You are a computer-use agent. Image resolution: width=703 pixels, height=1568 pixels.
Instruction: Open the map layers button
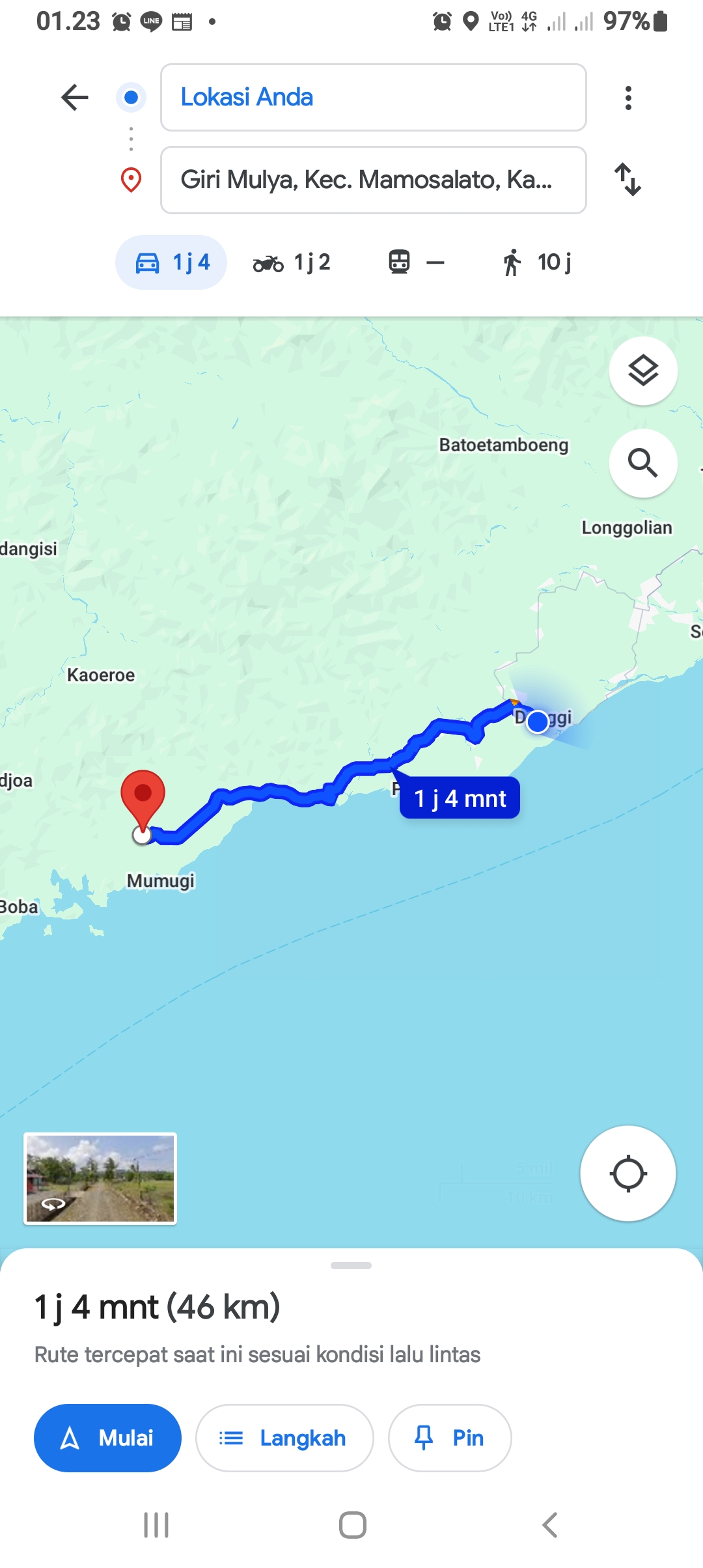coord(643,371)
